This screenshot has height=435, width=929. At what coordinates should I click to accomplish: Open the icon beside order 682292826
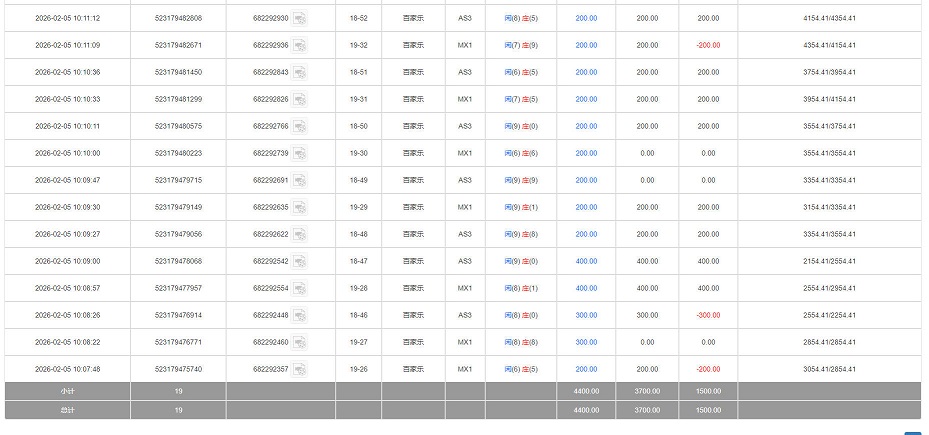[300, 100]
